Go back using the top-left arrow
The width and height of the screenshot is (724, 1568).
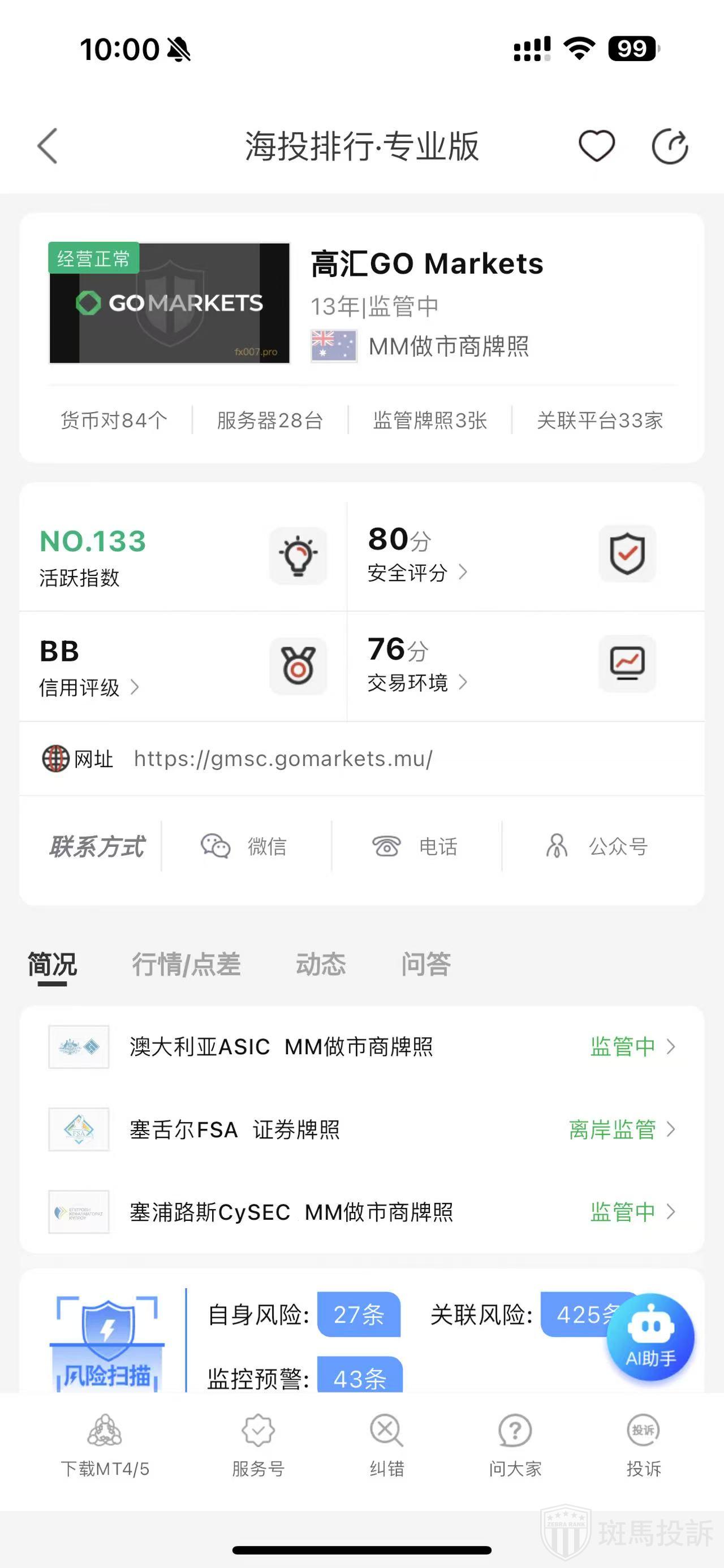pos(48,146)
